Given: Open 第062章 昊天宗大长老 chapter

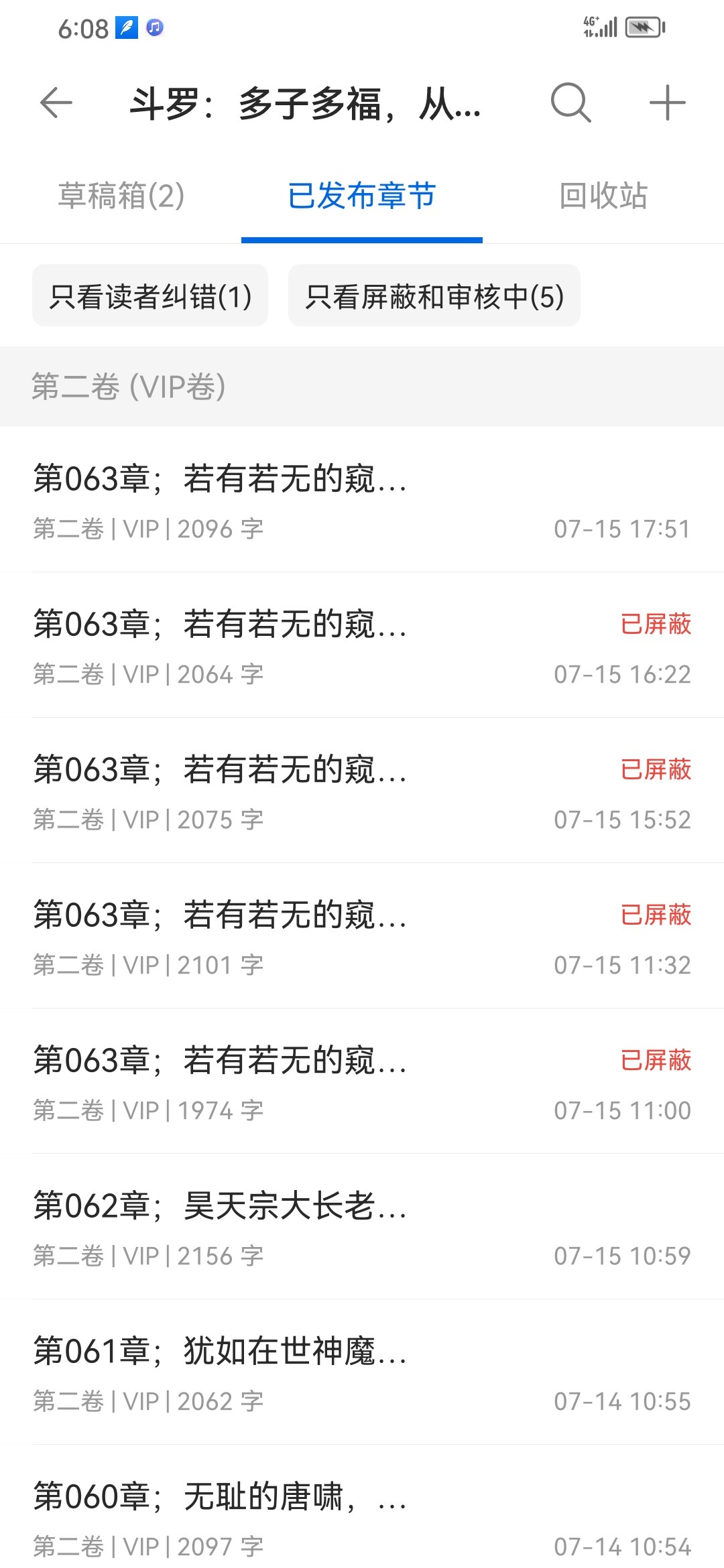Looking at the screenshot, I should (362, 1227).
